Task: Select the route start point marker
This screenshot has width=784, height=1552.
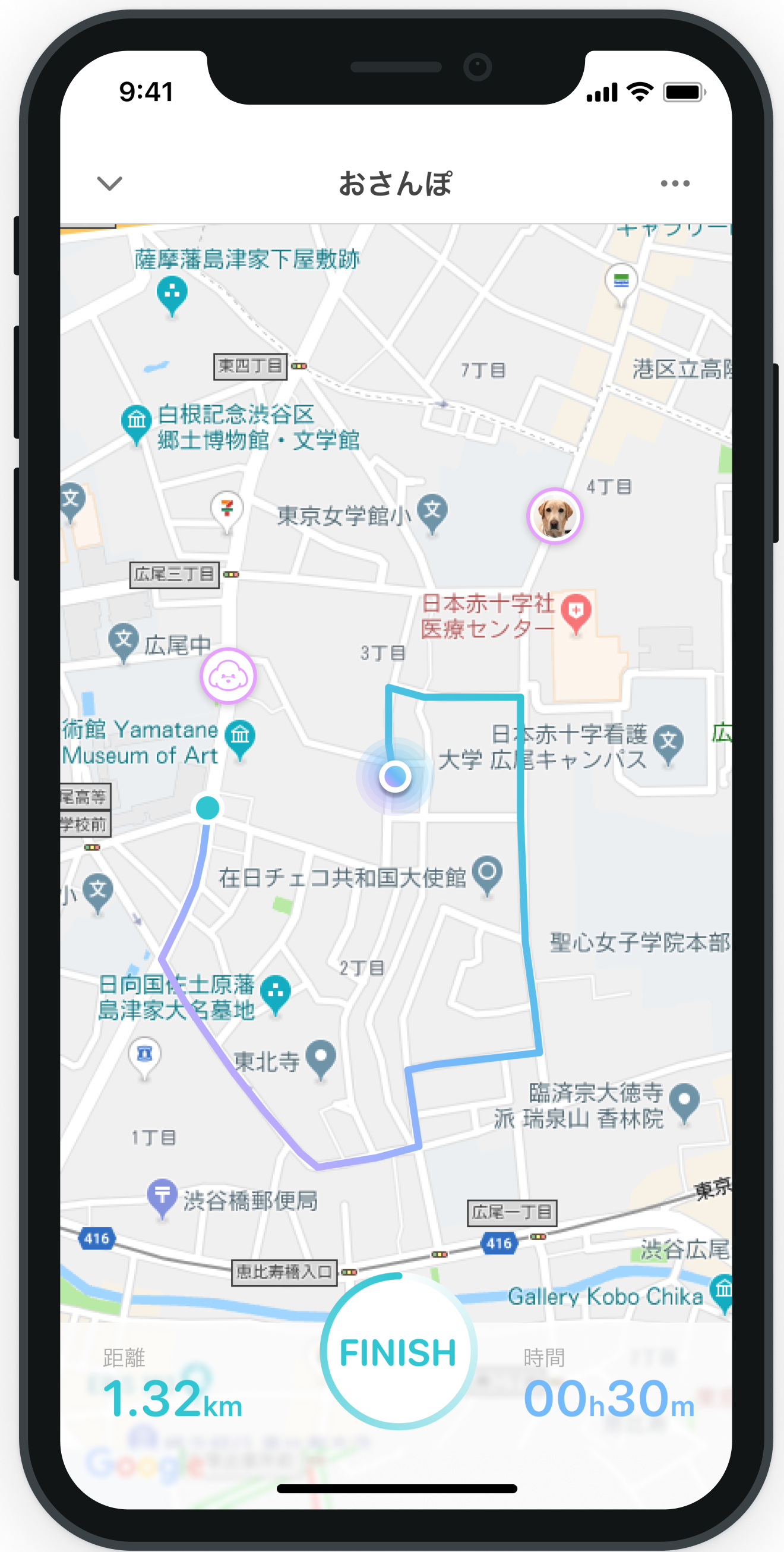Action: pyautogui.click(x=208, y=807)
